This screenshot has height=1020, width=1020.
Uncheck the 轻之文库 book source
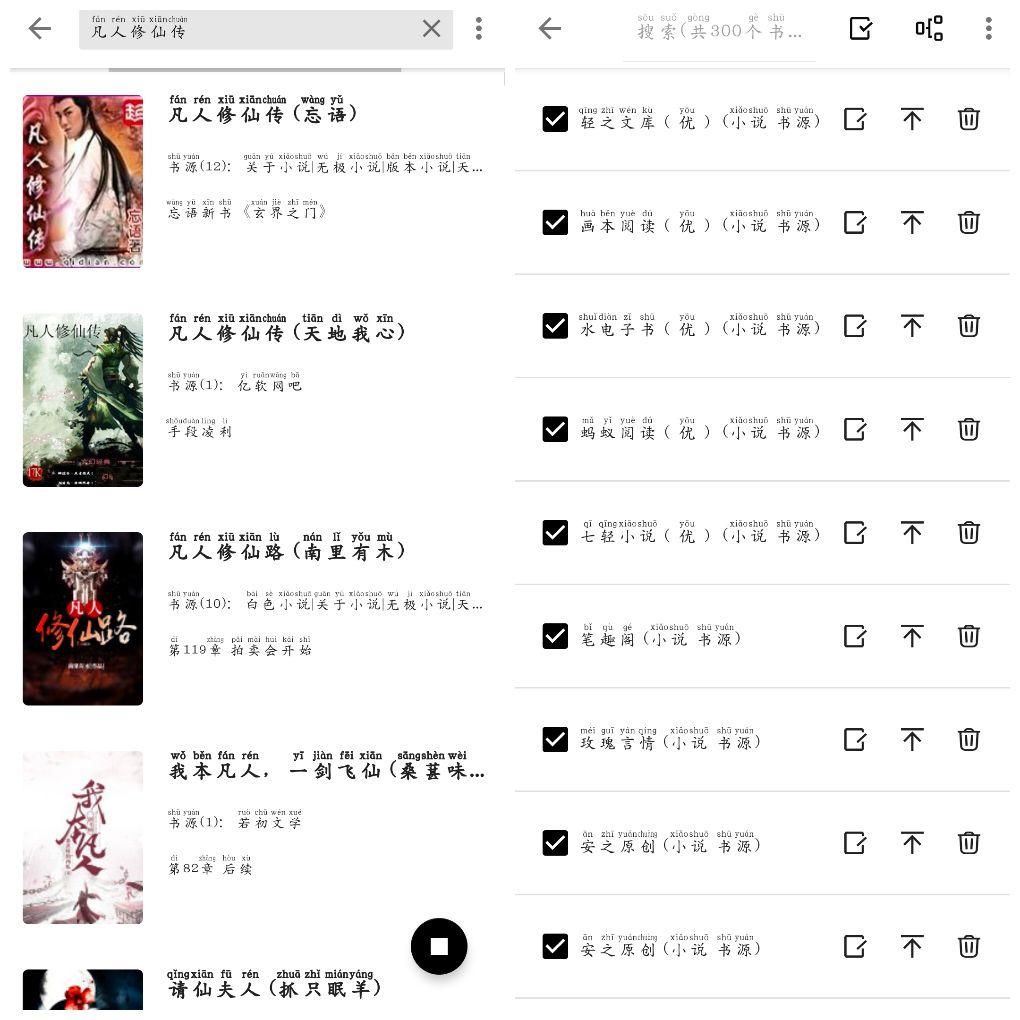tap(555, 120)
